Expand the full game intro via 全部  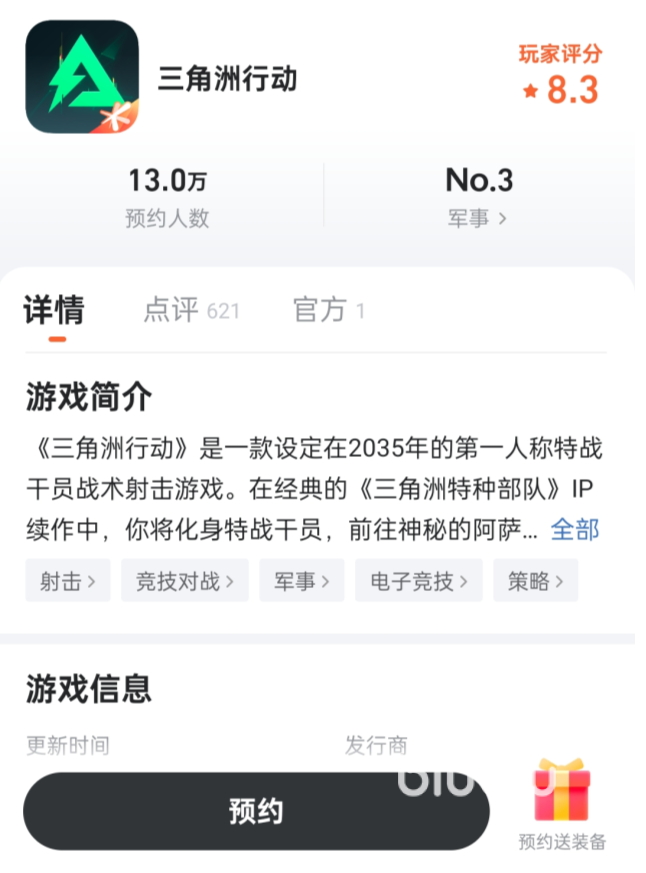575,530
